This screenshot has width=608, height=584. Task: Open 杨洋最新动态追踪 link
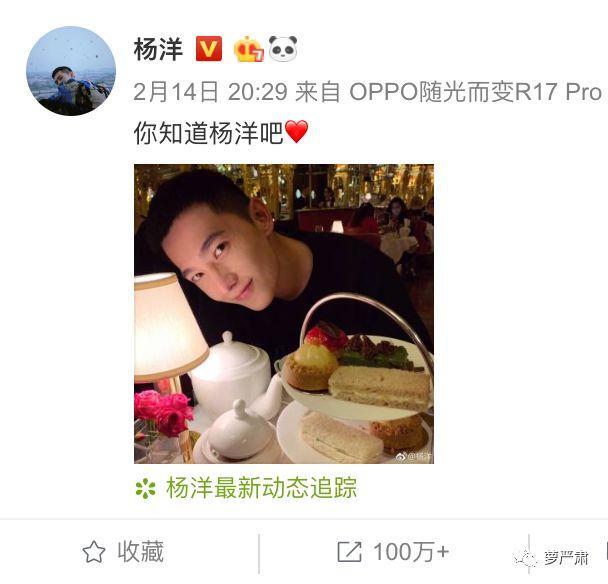click(260, 488)
